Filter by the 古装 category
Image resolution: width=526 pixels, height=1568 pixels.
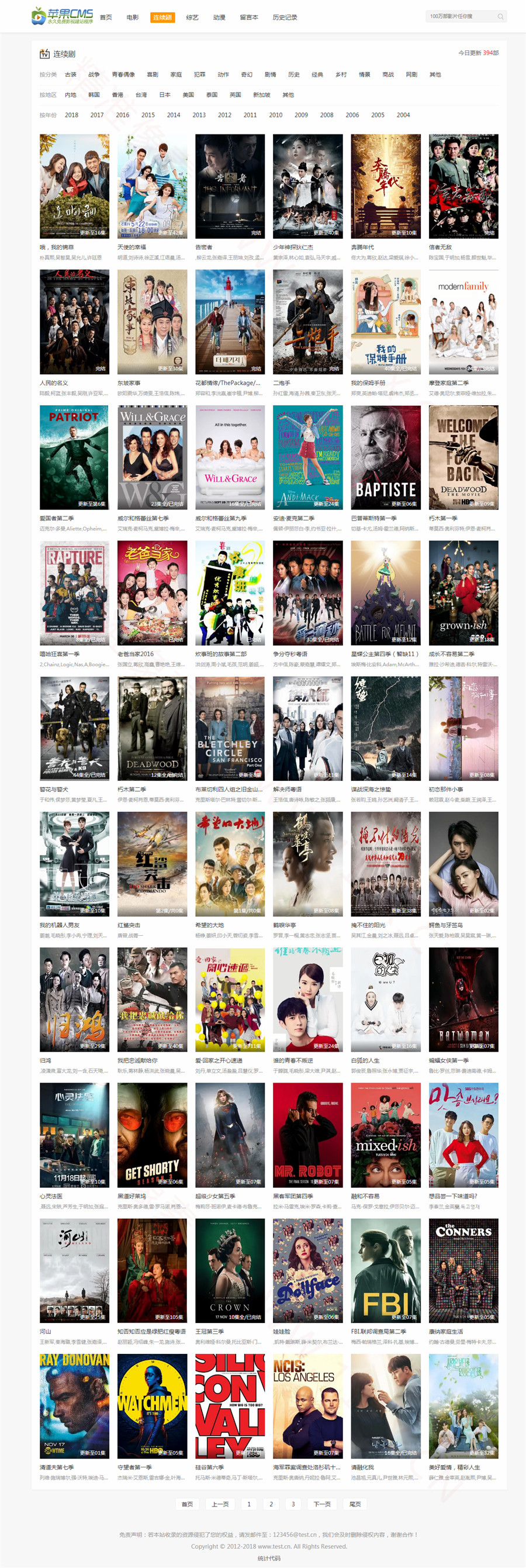coord(71,74)
